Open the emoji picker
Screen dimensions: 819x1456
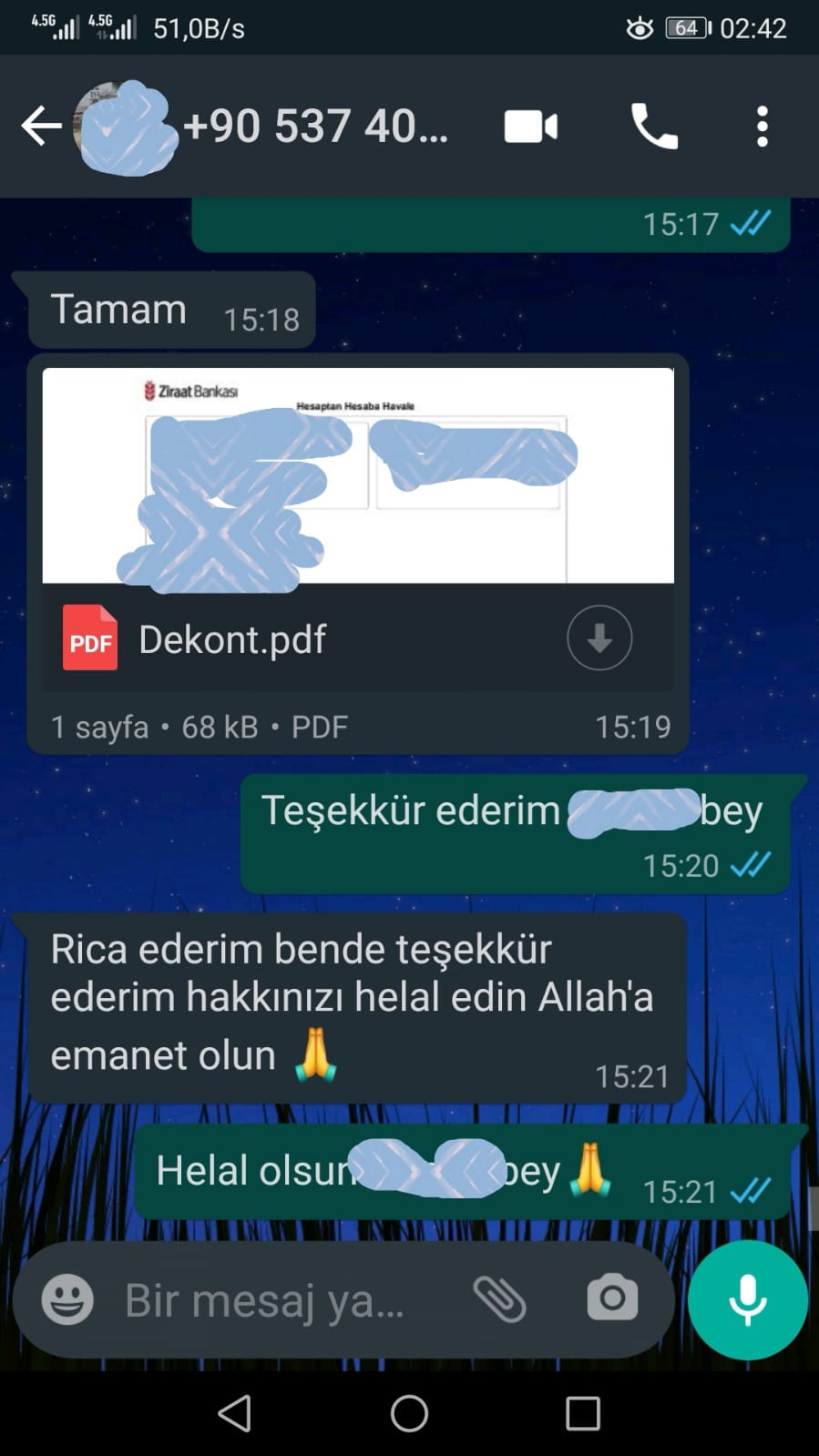point(67,1299)
